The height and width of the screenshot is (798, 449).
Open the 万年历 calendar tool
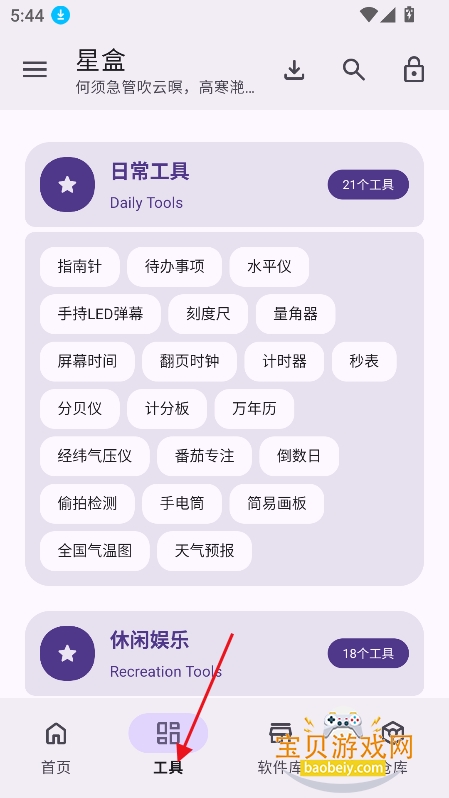255,409
